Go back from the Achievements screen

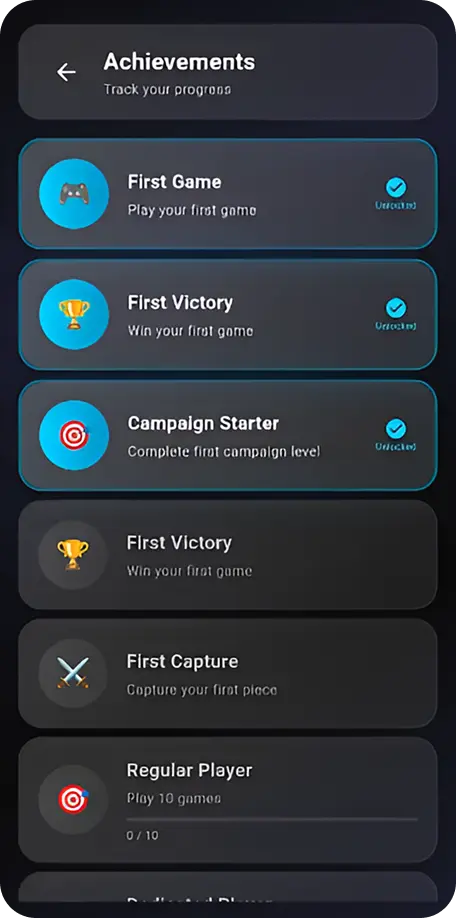[x=66, y=73]
